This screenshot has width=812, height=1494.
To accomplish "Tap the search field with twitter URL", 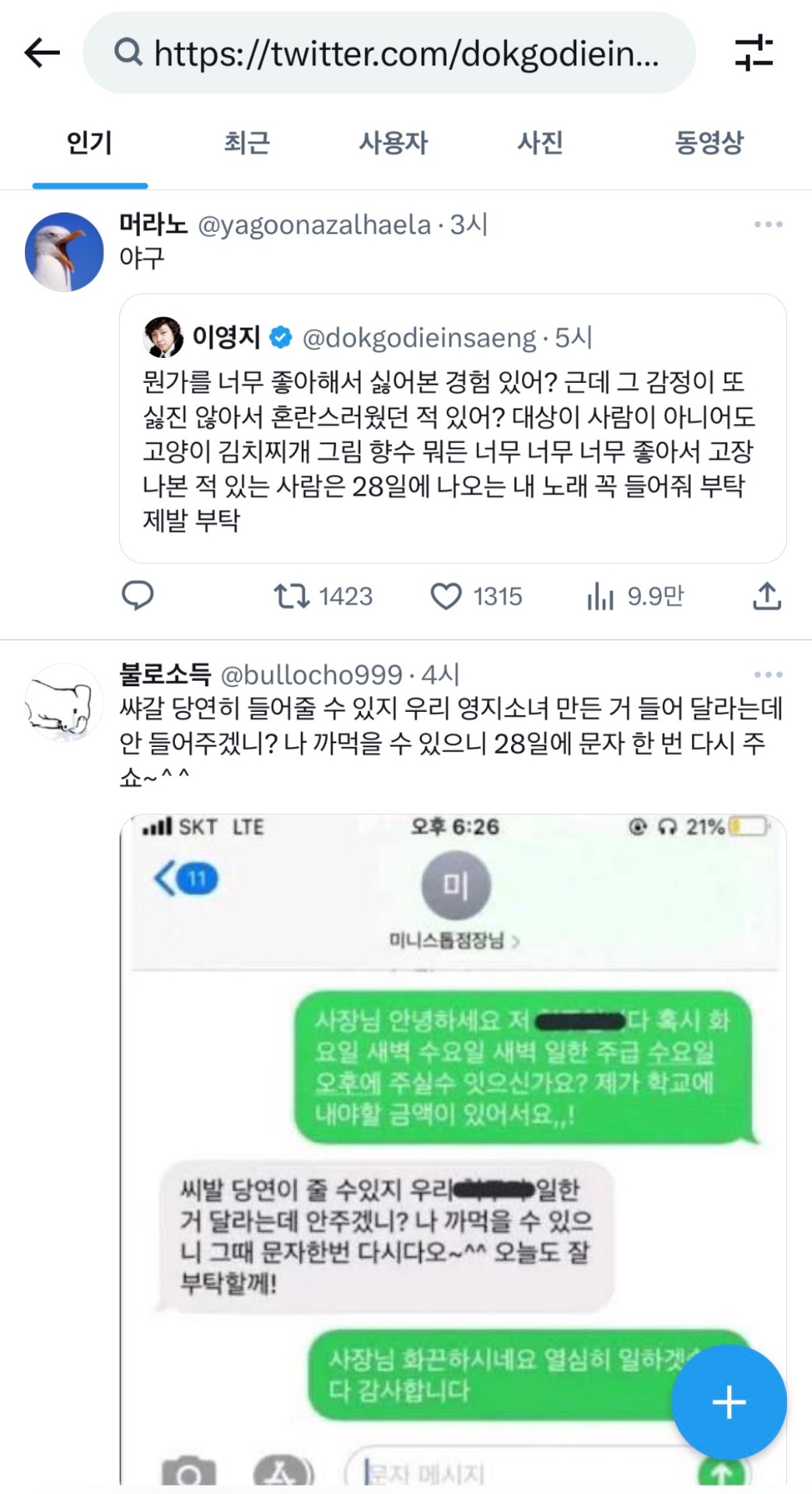I will click(x=389, y=53).
